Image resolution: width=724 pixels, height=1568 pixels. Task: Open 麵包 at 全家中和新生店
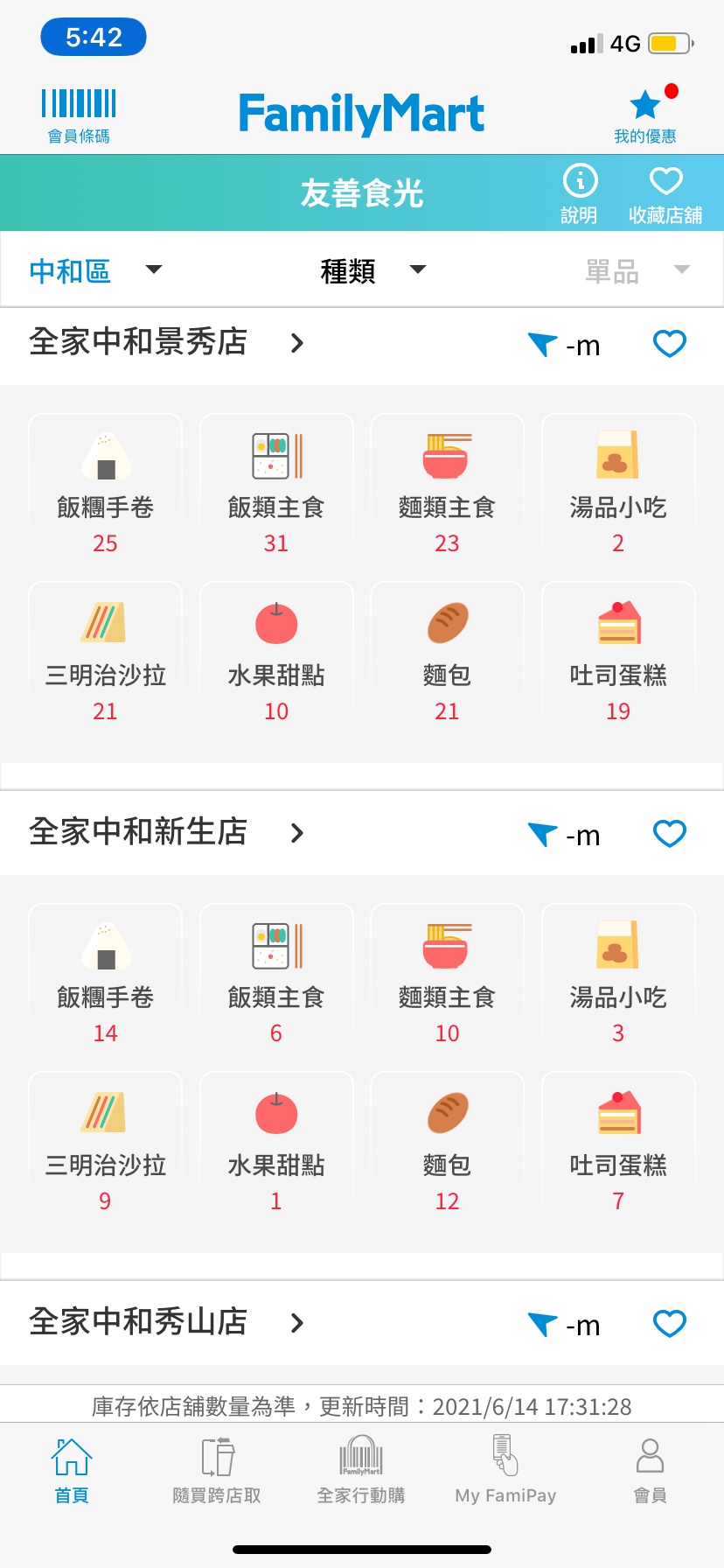click(x=447, y=1144)
